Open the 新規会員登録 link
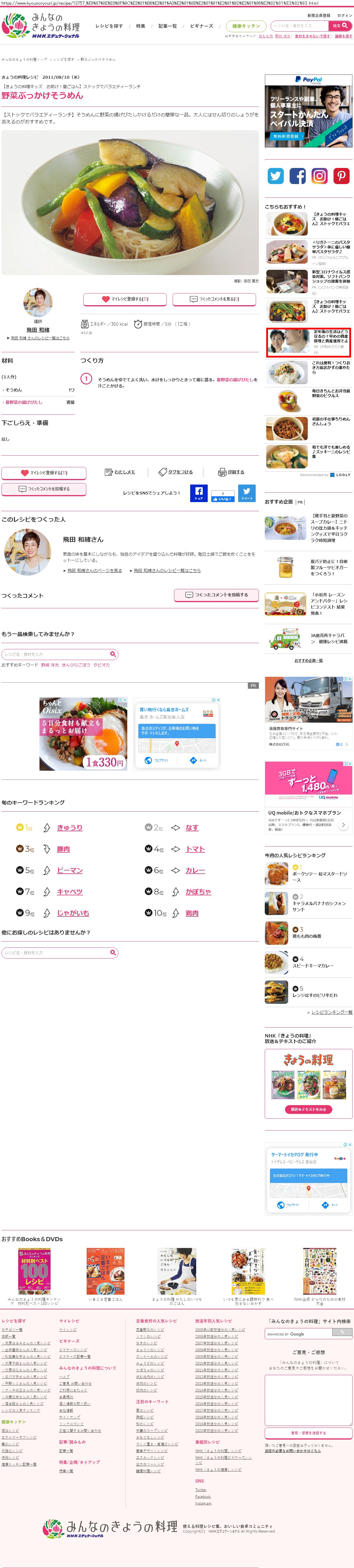 318,15
